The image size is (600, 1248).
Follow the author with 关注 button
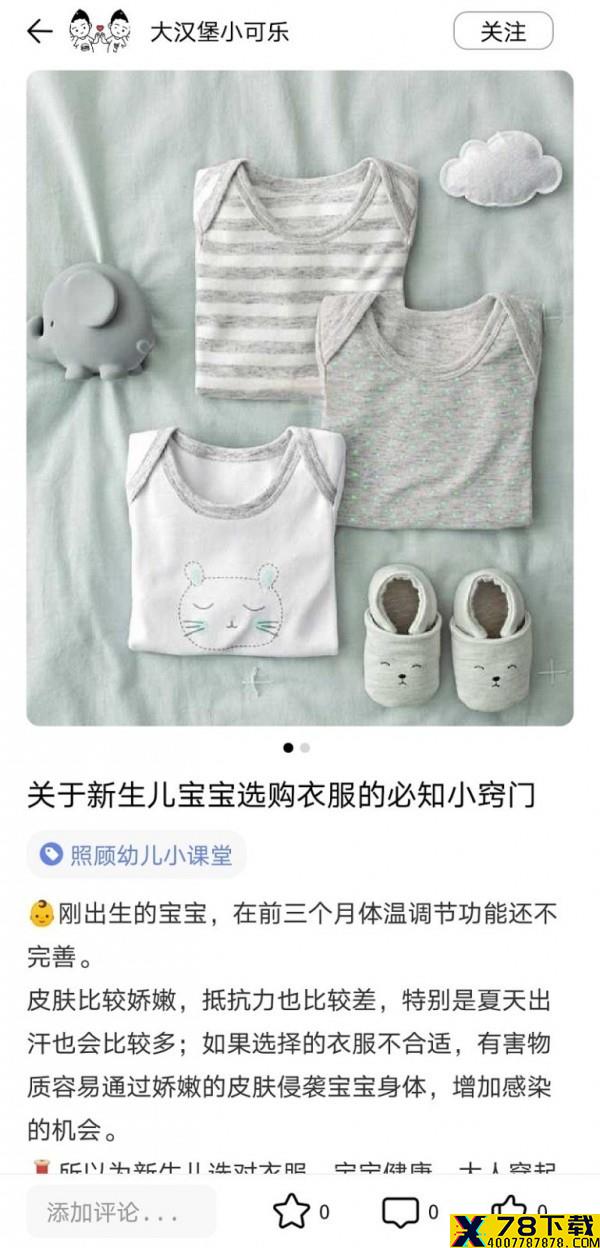[503, 31]
